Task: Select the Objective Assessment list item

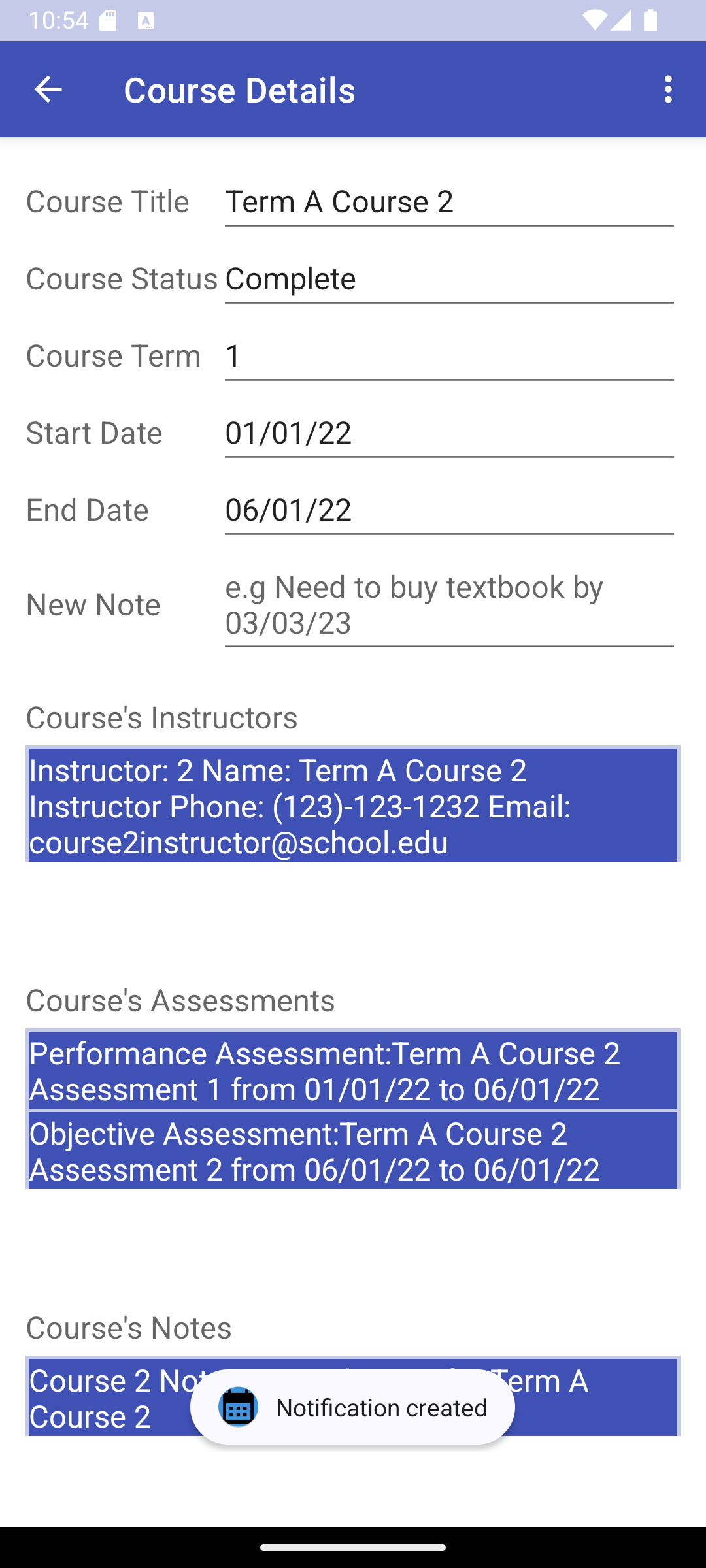Action: 352,1151
